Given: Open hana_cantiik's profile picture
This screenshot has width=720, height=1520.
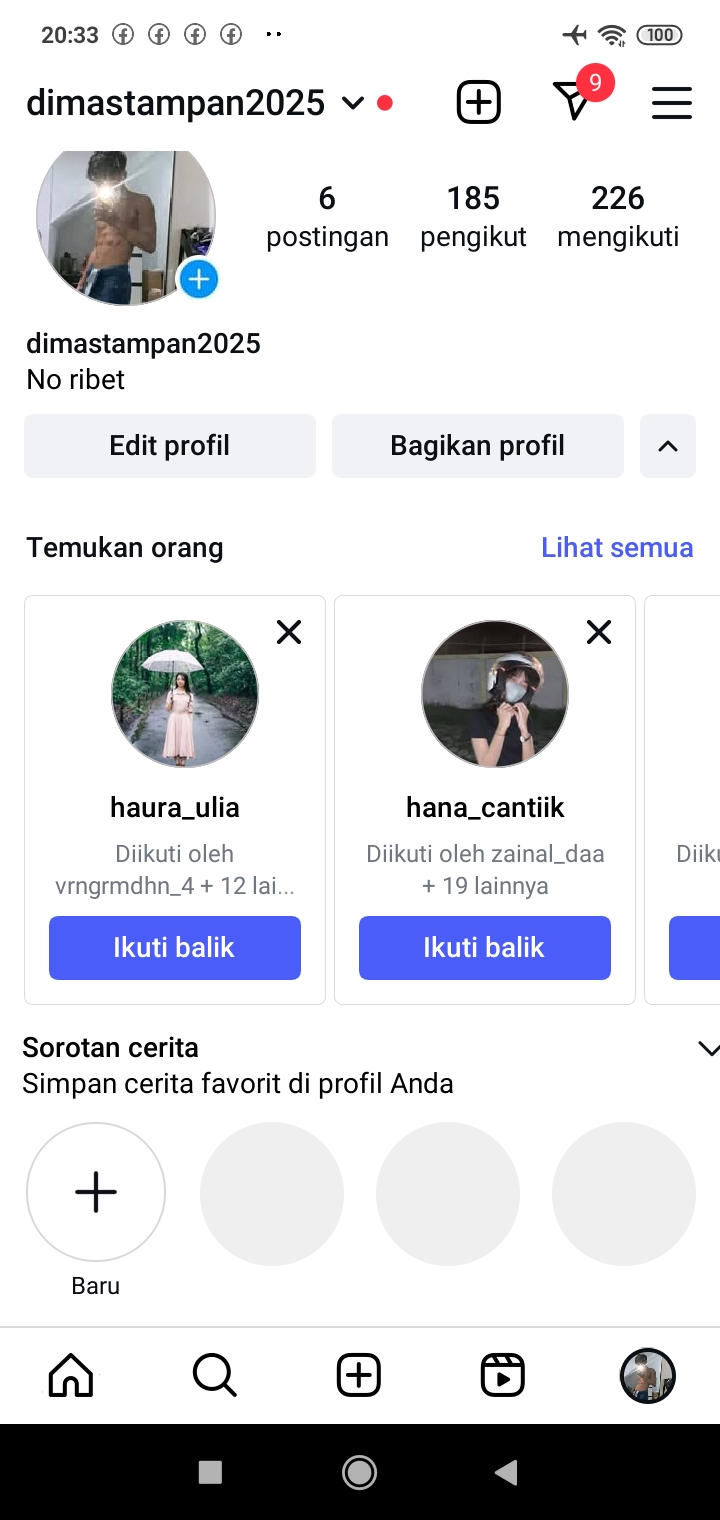Looking at the screenshot, I should pos(495,694).
